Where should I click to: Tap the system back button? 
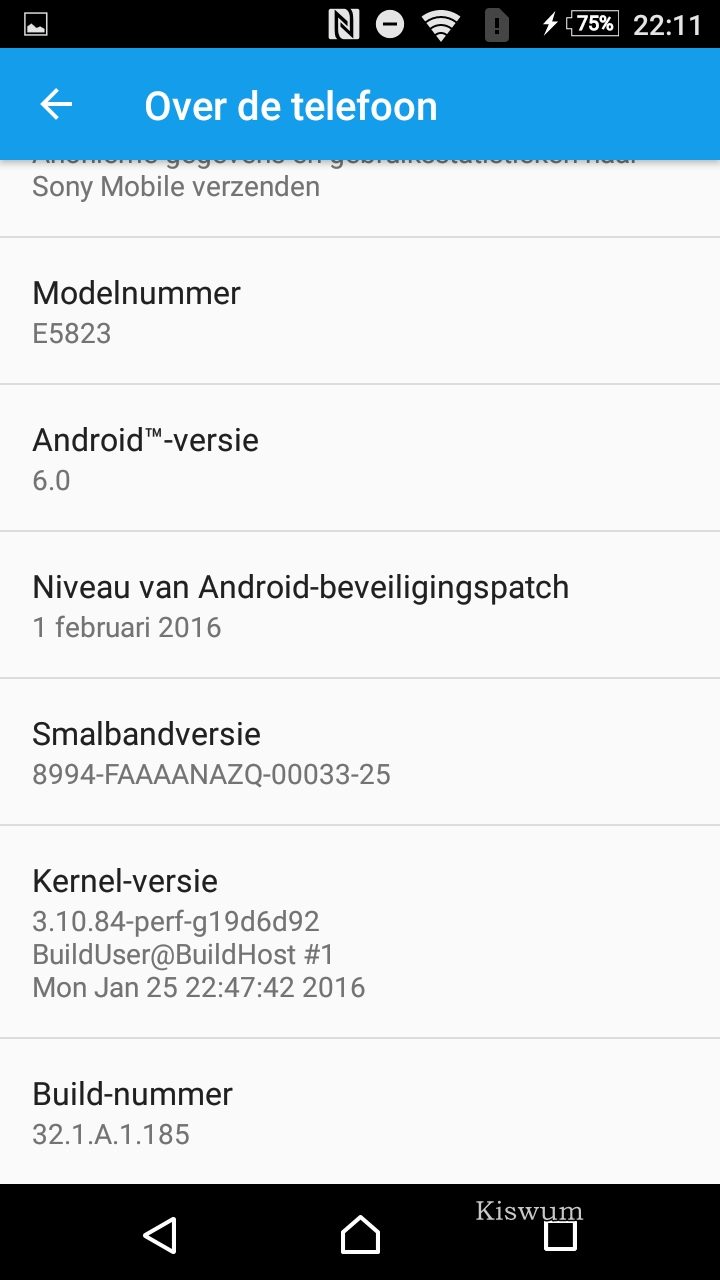coord(160,1235)
